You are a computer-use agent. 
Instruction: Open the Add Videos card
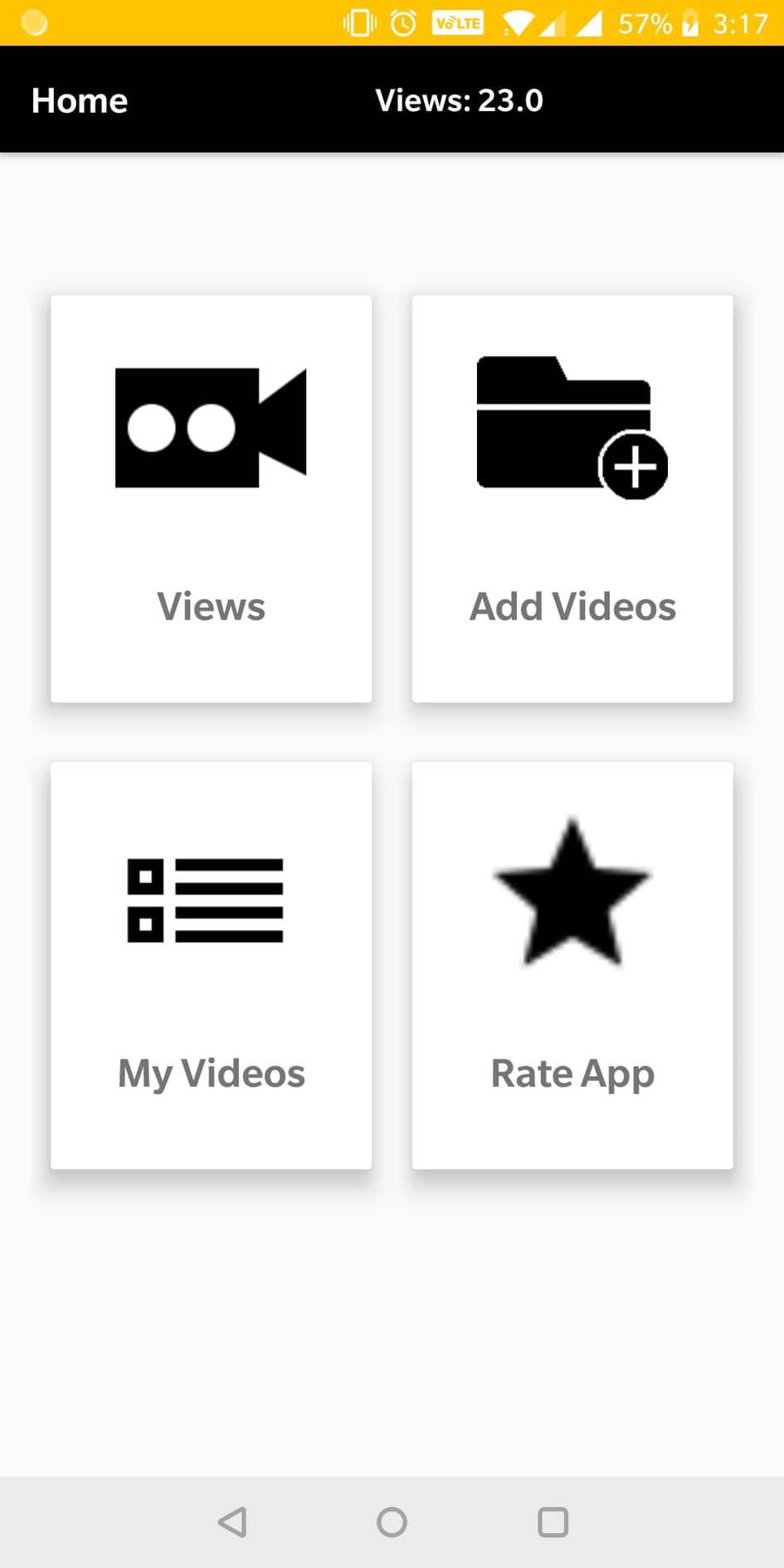[x=572, y=498]
